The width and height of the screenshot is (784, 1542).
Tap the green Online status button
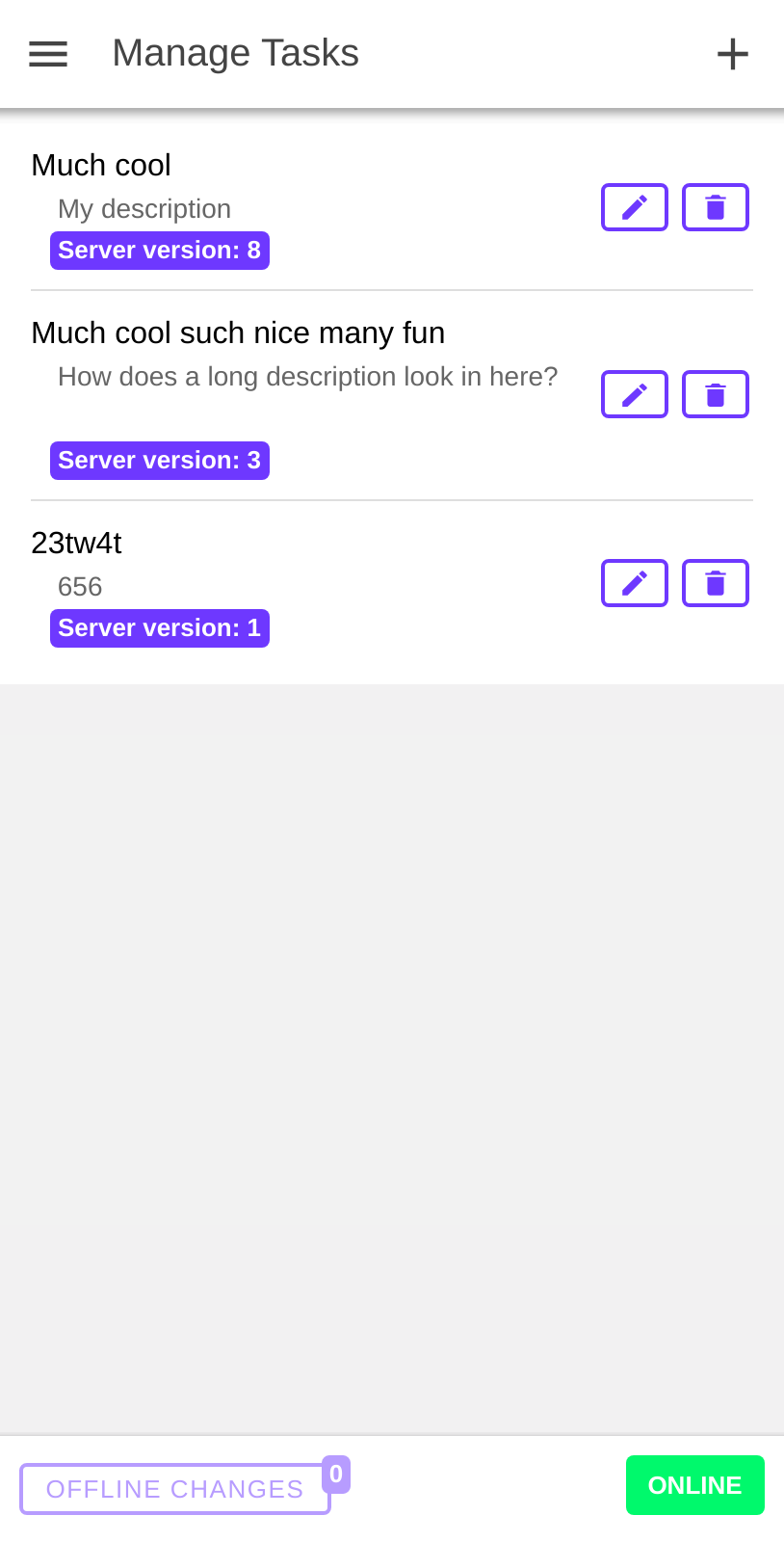tap(694, 1485)
